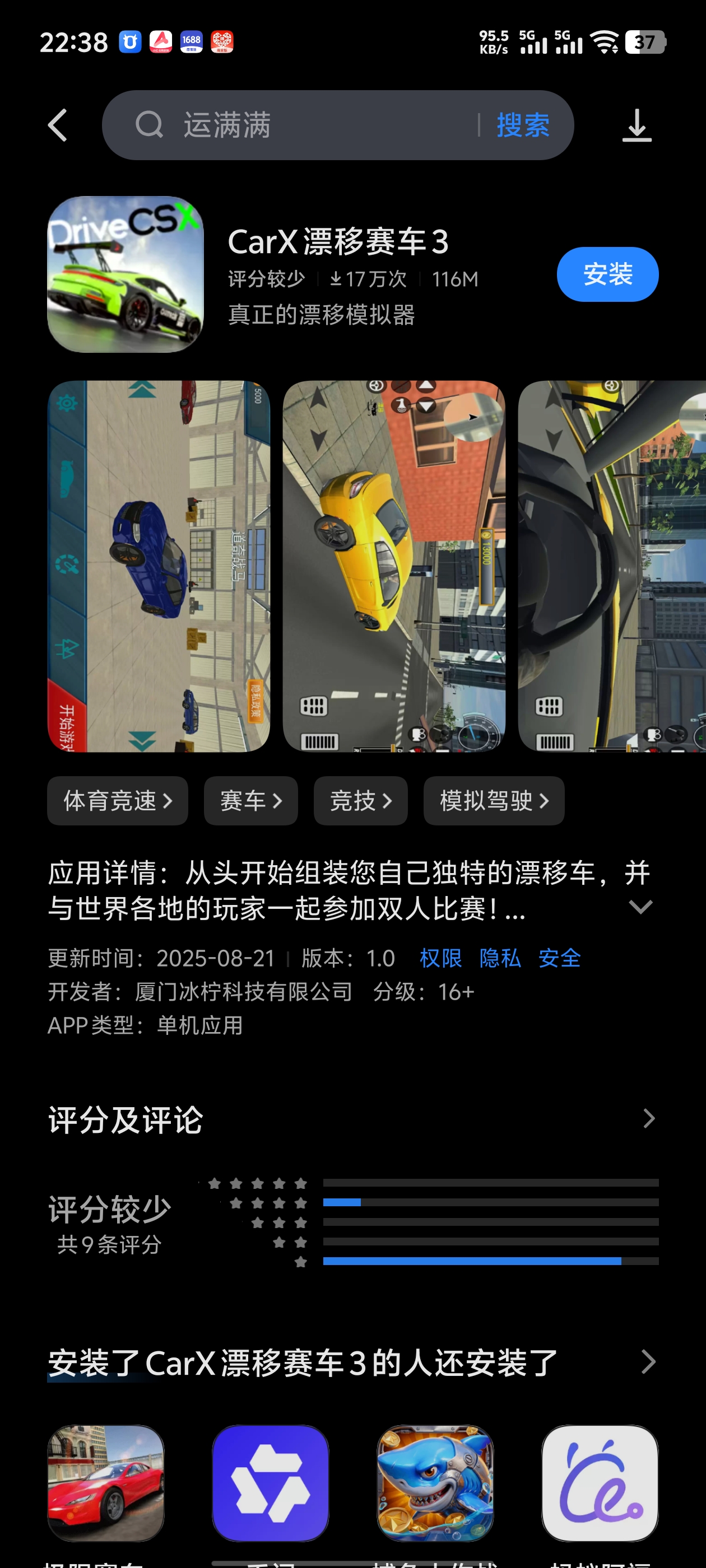
Task: Go back using the back arrow
Action: (58, 125)
